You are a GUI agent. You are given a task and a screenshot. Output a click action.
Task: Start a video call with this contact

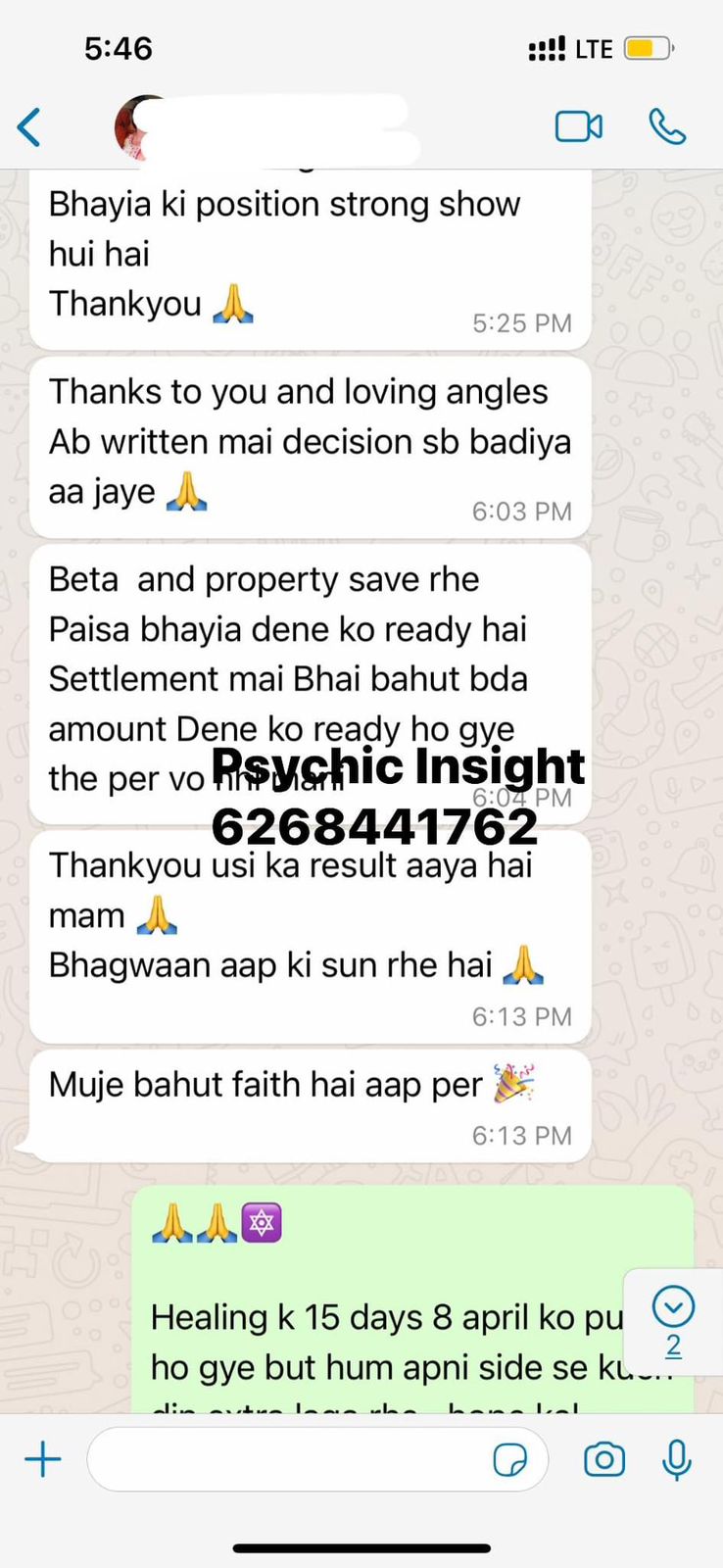tap(578, 127)
